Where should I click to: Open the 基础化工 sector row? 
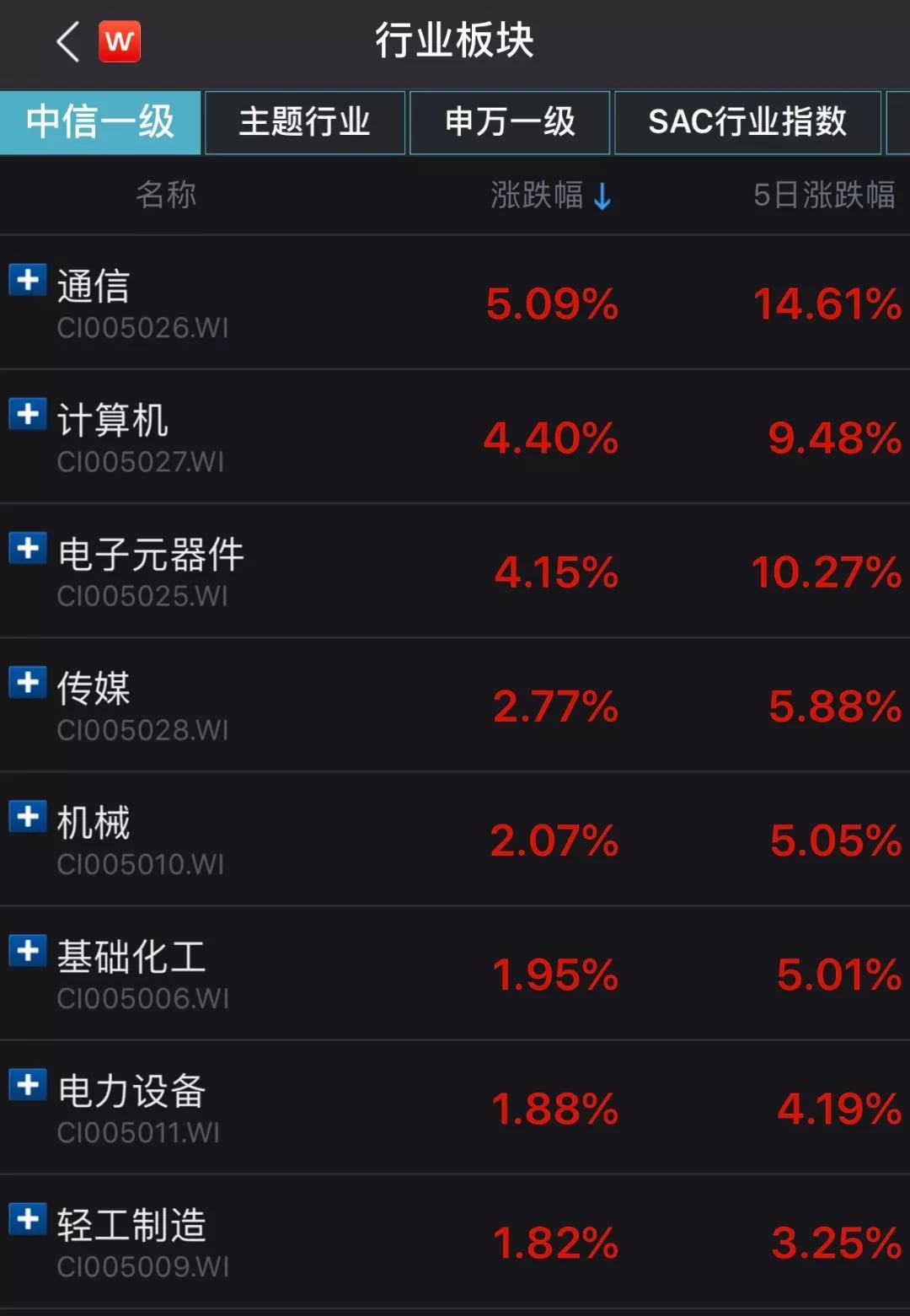(x=455, y=973)
